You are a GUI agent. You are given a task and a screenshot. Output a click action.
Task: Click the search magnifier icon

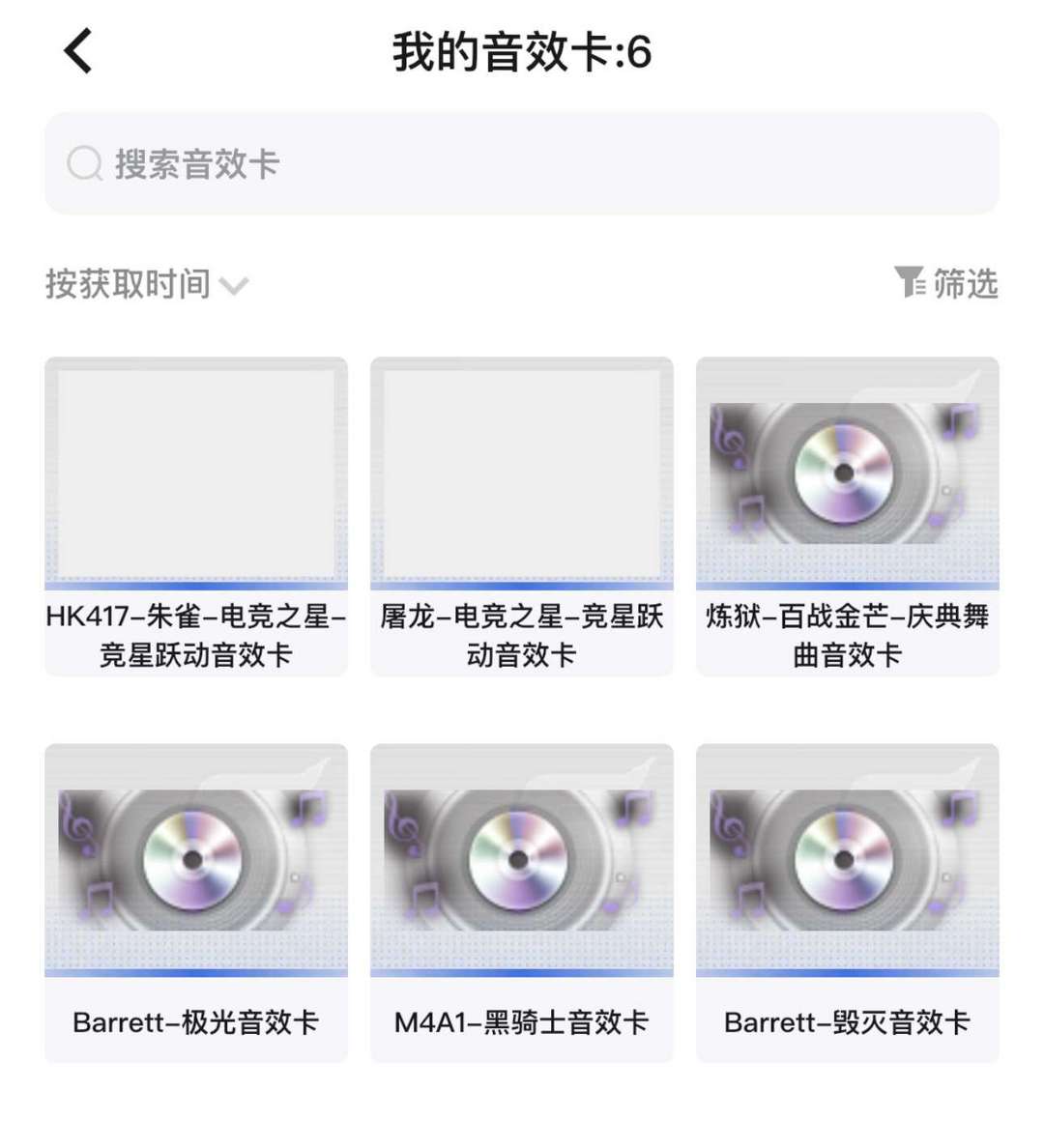point(84,163)
